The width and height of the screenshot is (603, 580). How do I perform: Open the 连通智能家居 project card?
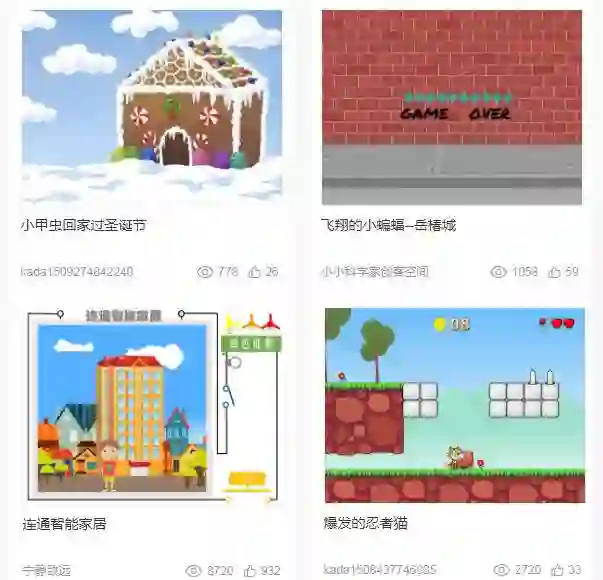tap(152, 405)
